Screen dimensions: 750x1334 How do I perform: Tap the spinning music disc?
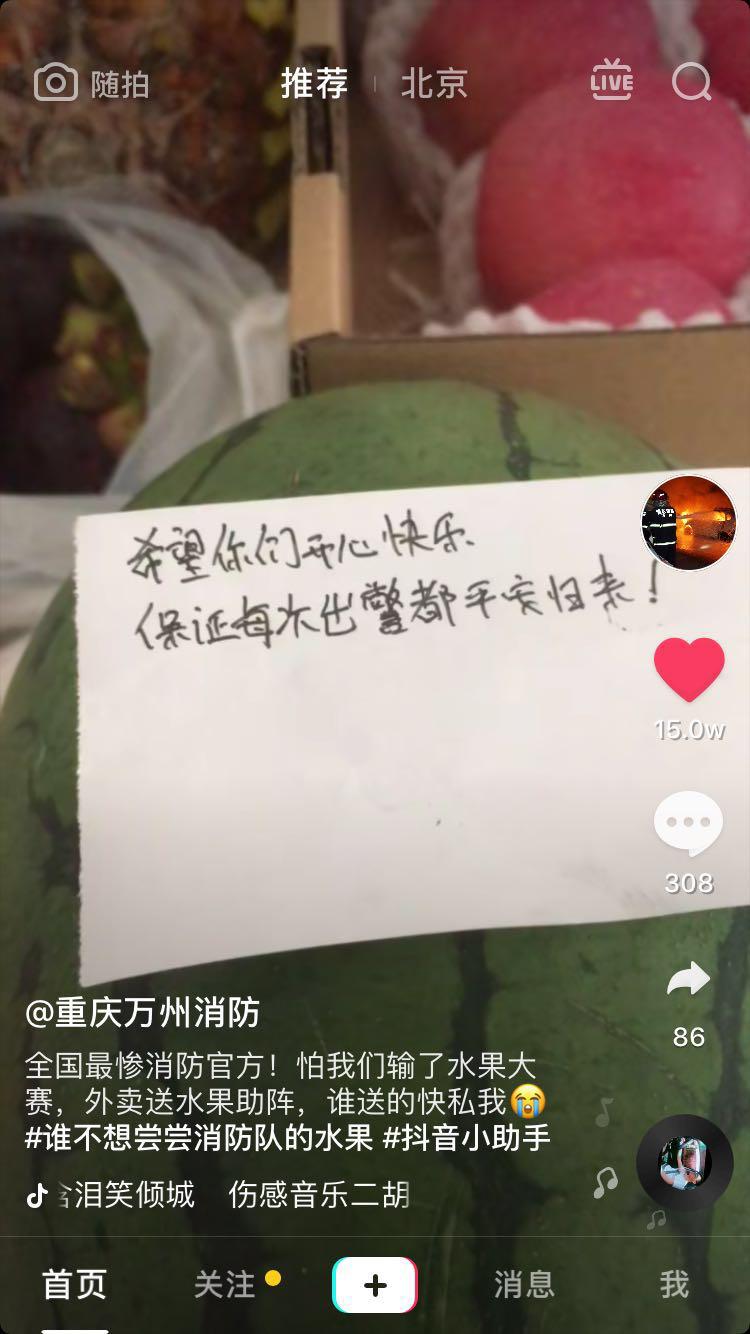pyautogui.click(x=686, y=1162)
